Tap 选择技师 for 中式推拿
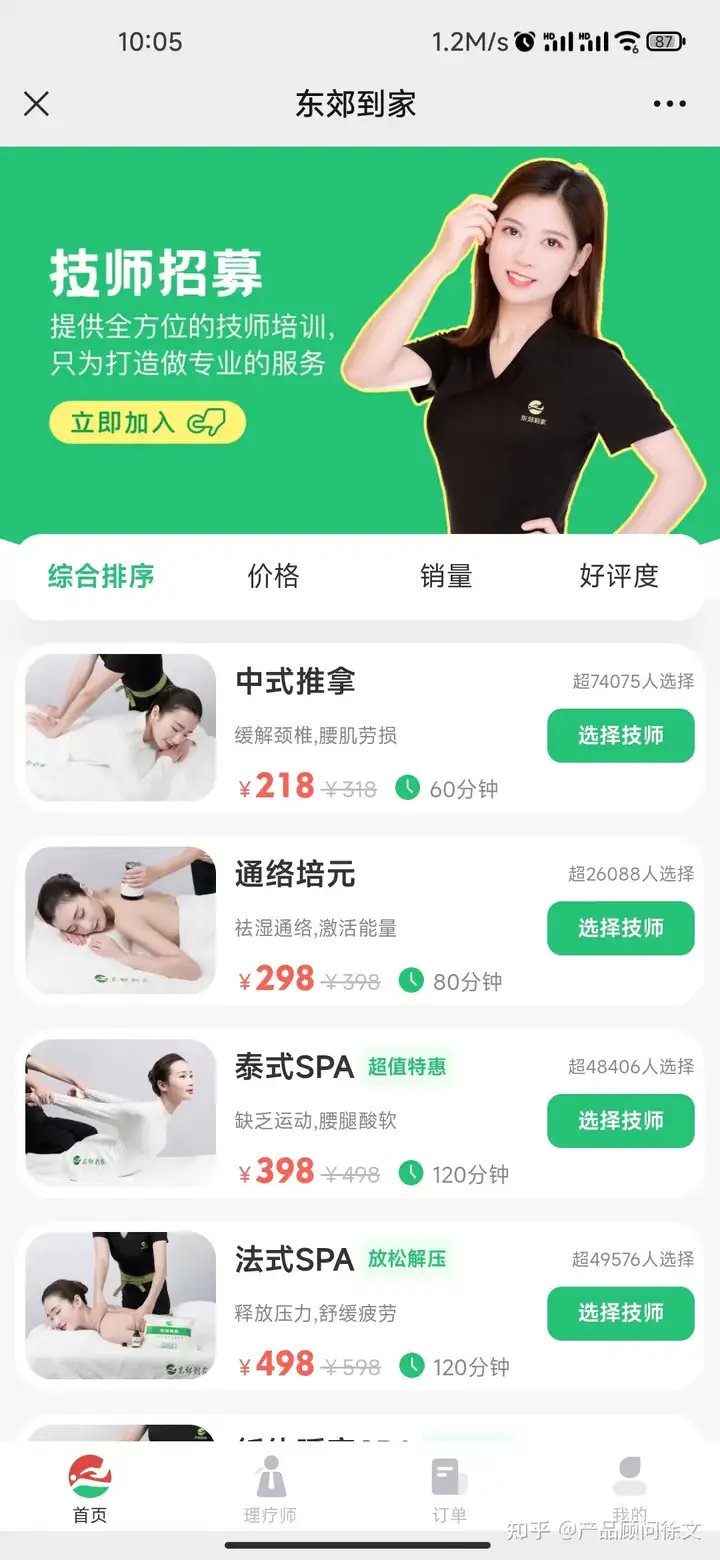 click(620, 735)
